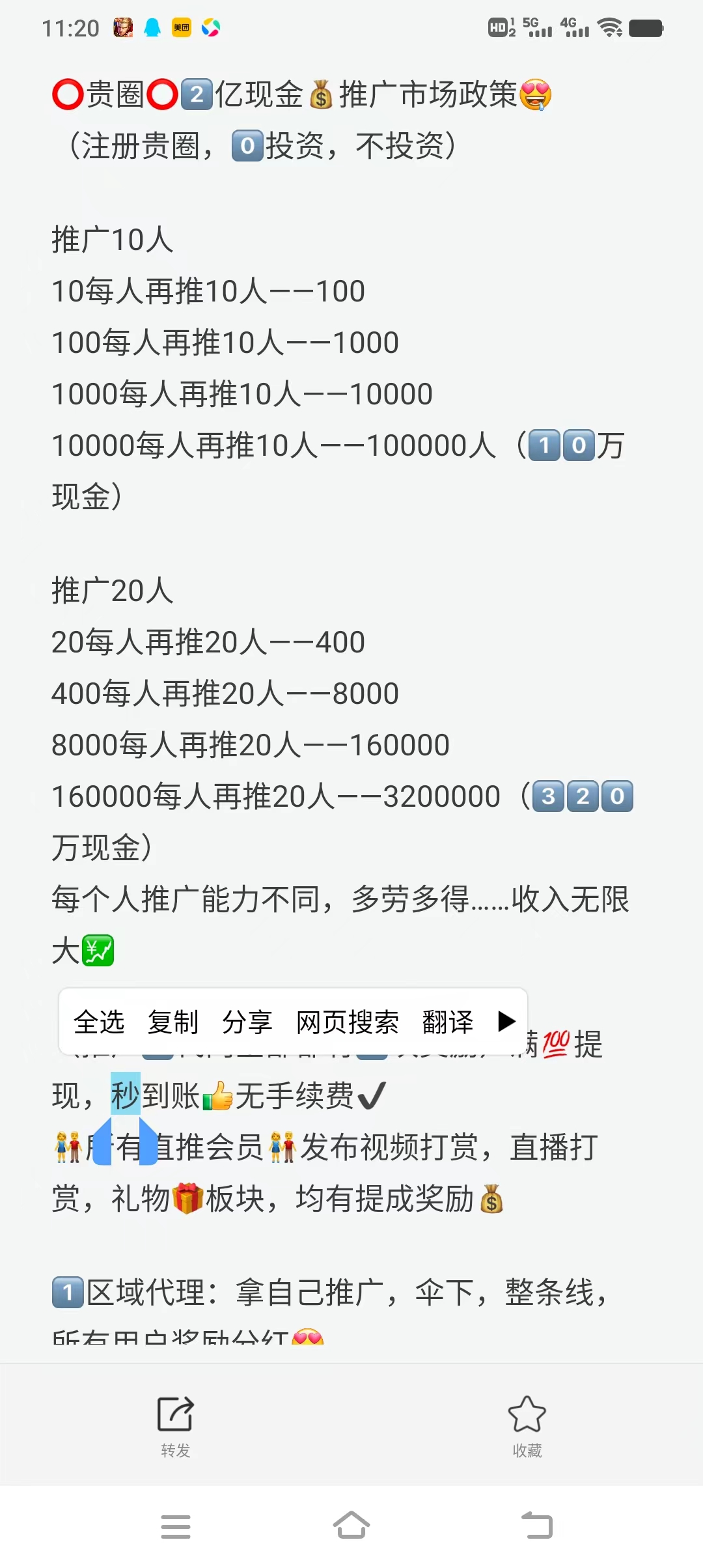Forward this message using 转发
The width and height of the screenshot is (703, 1568).
pos(175,1426)
